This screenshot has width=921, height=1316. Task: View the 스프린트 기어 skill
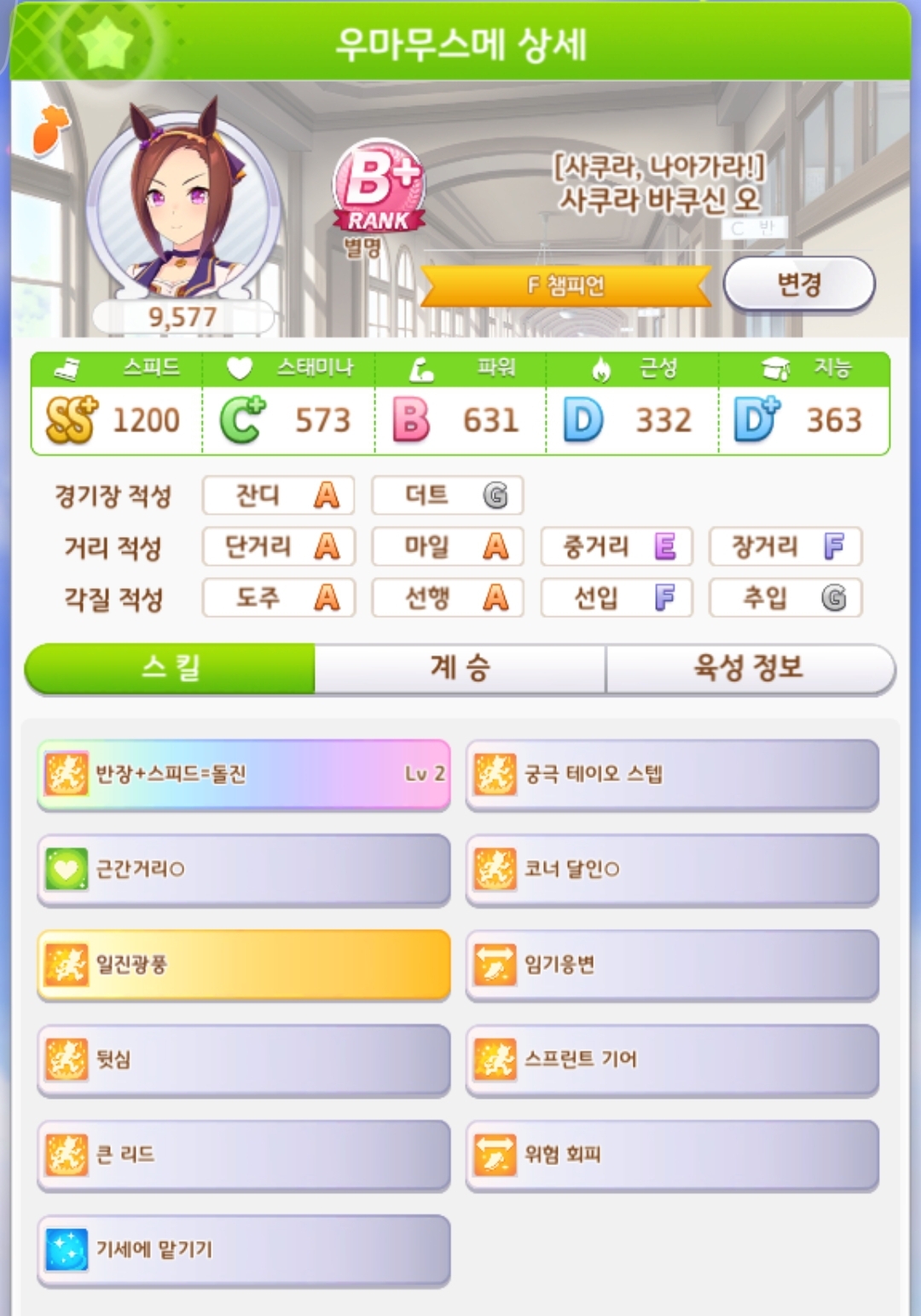672,1059
